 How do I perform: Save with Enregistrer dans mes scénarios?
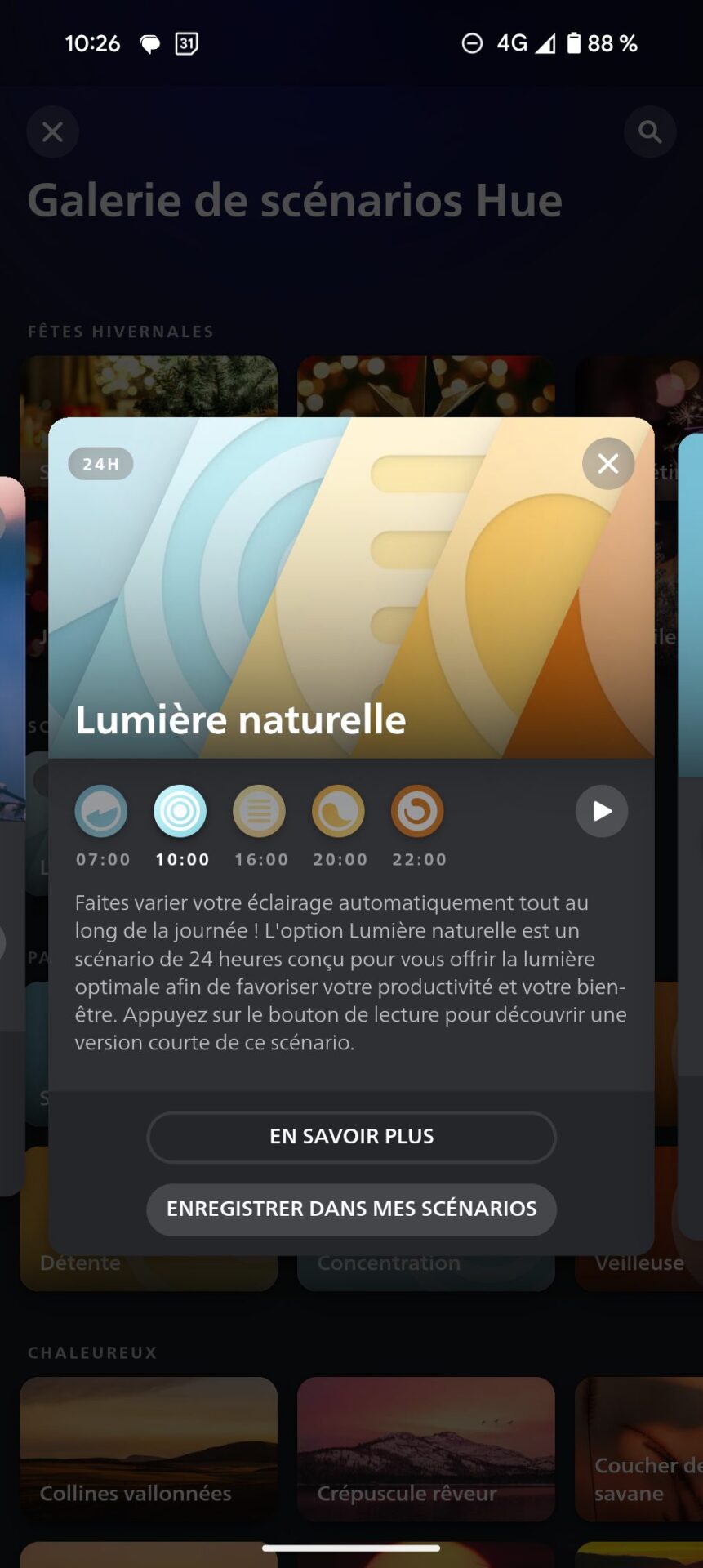(x=351, y=1209)
